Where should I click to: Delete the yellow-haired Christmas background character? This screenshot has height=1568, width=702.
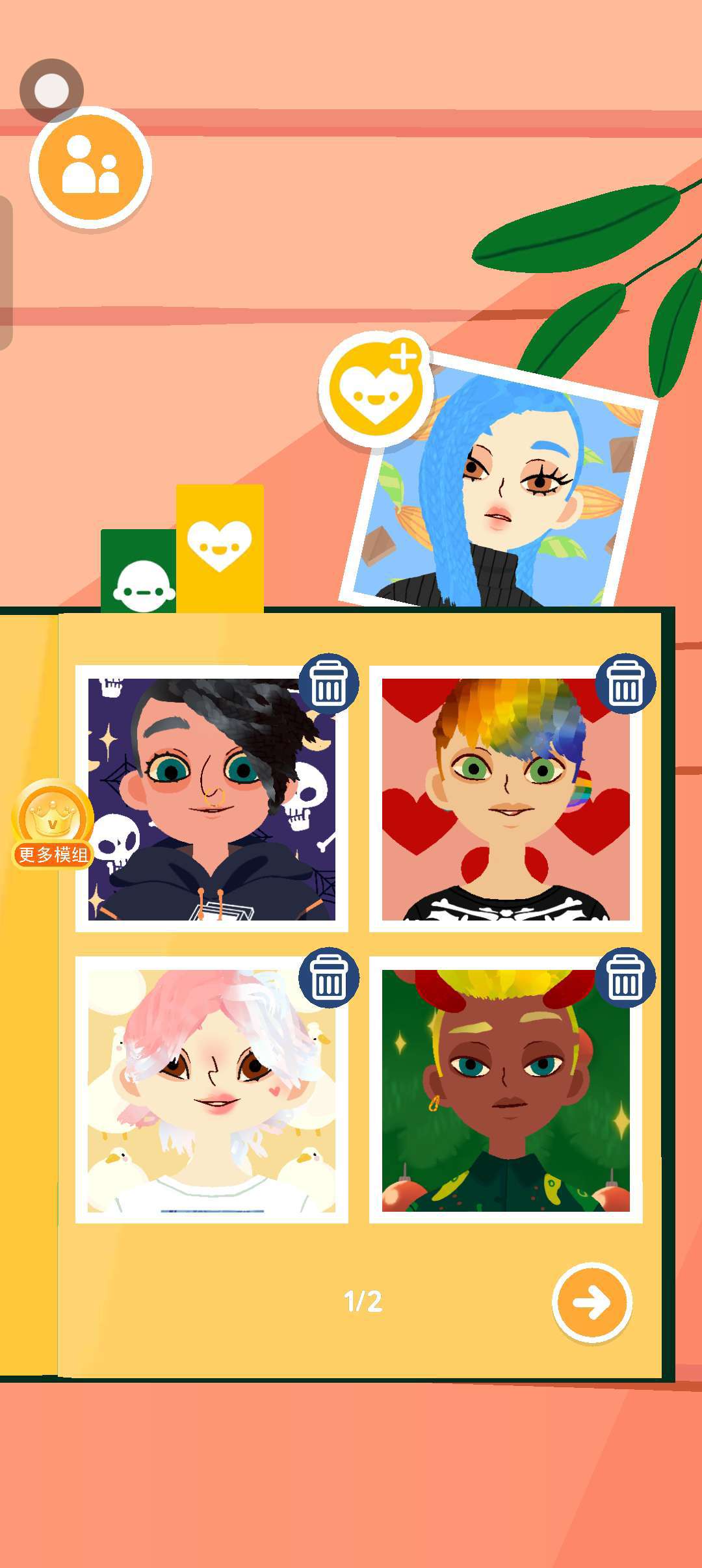[625, 977]
